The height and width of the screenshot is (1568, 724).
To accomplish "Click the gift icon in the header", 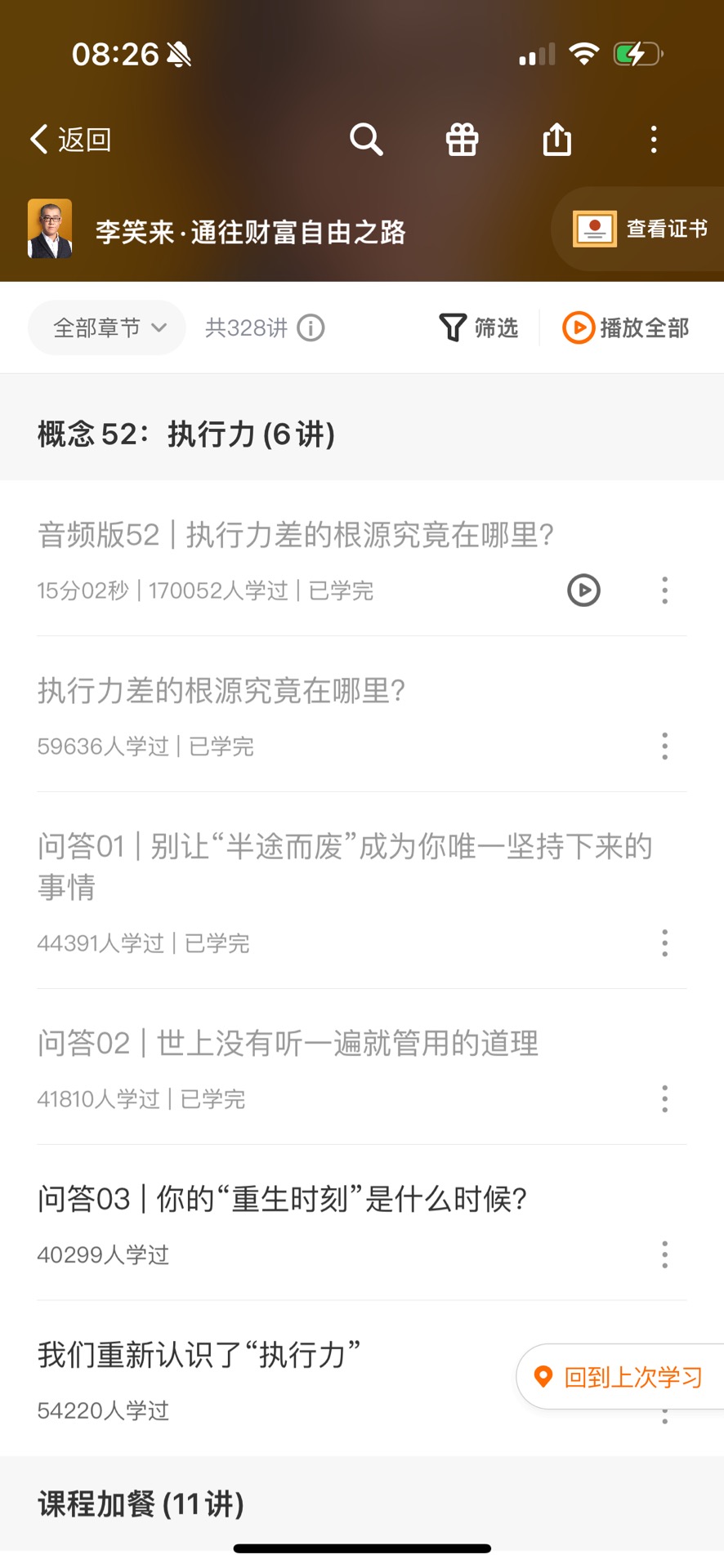I will coord(461,139).
